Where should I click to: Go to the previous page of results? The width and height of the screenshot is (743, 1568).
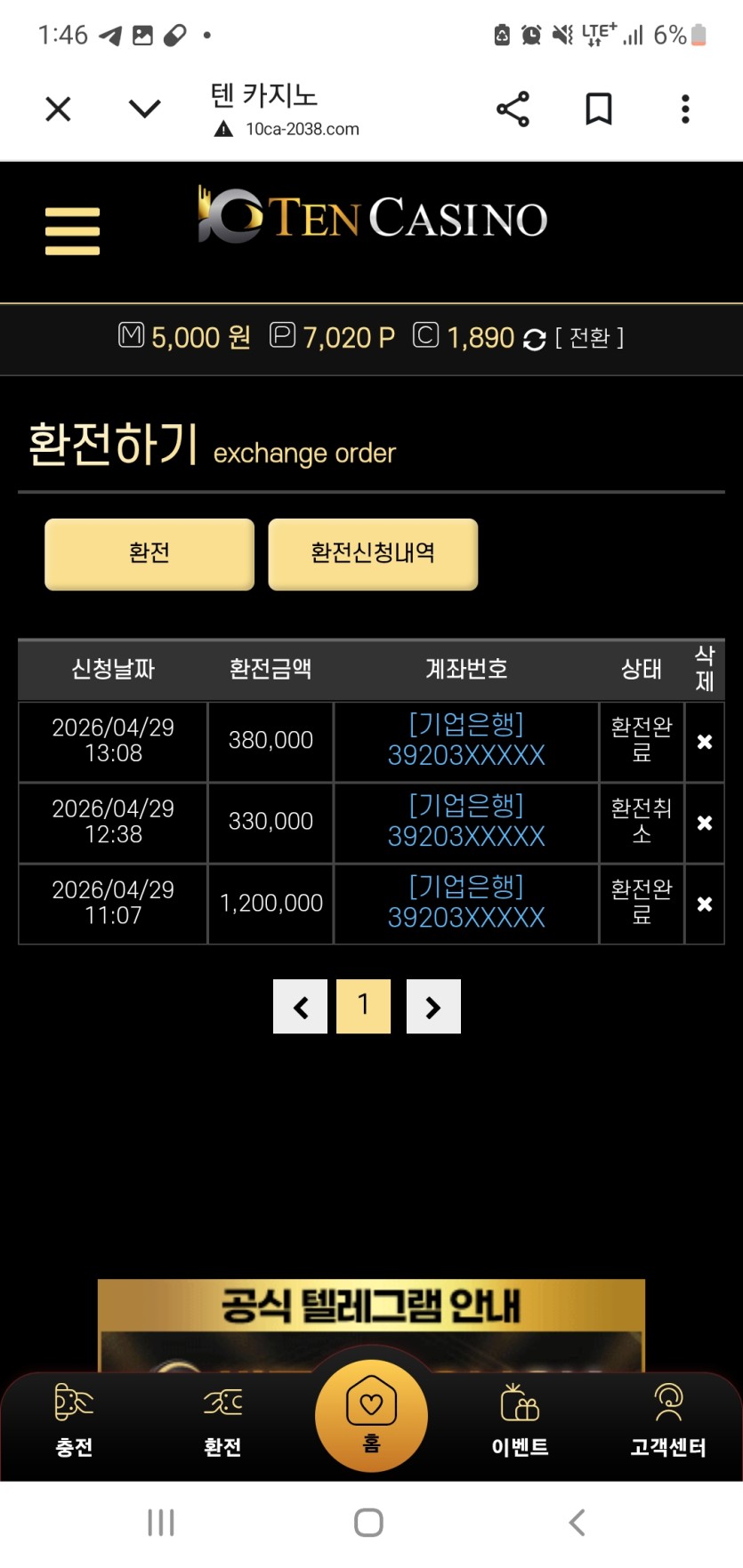300,1007
